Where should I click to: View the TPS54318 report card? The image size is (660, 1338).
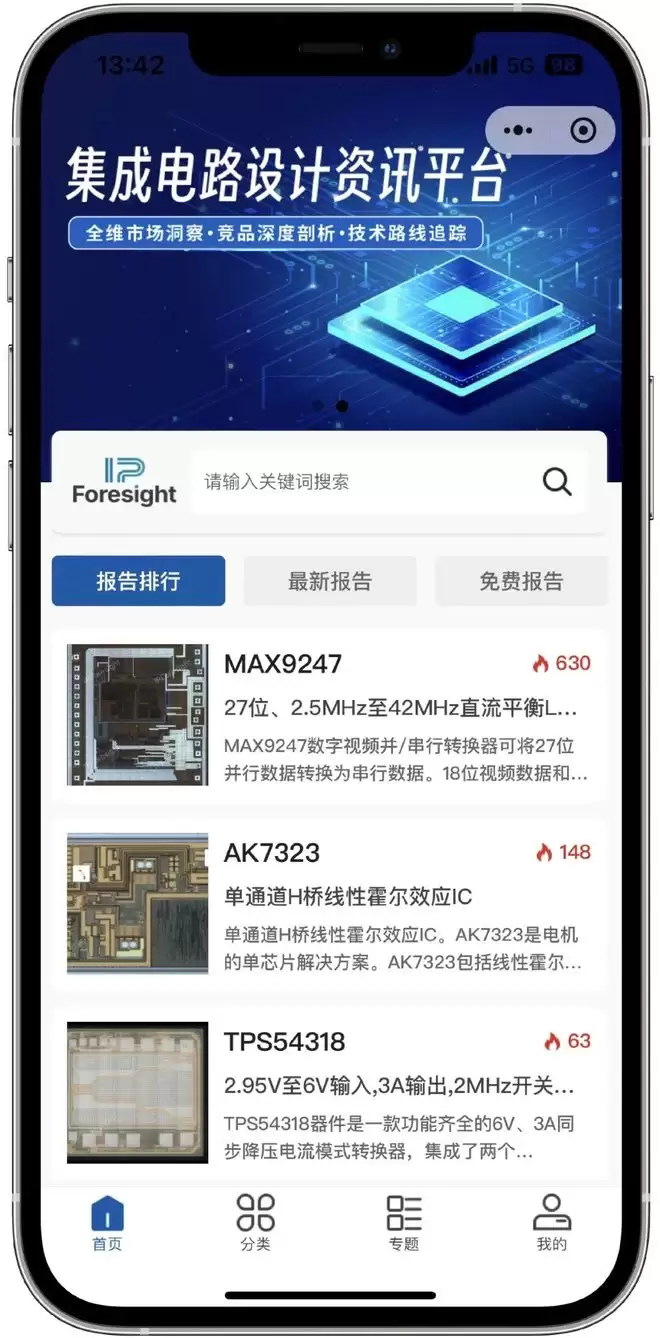330,1092
